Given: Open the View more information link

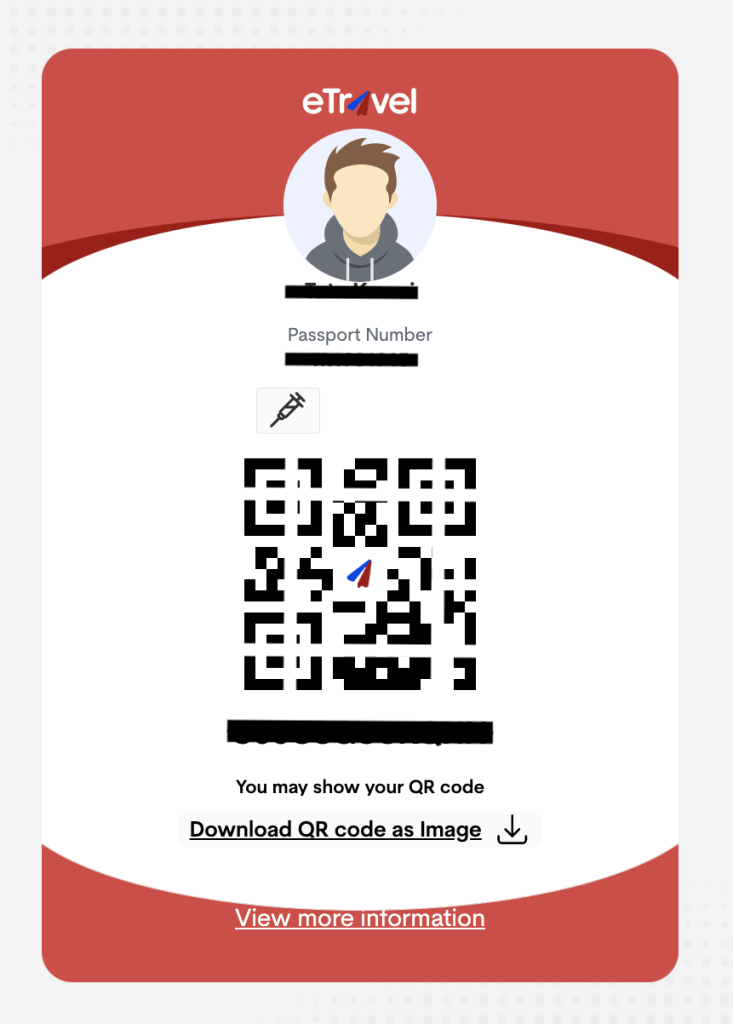Looking at the screenshot, I should pos(360,918).
